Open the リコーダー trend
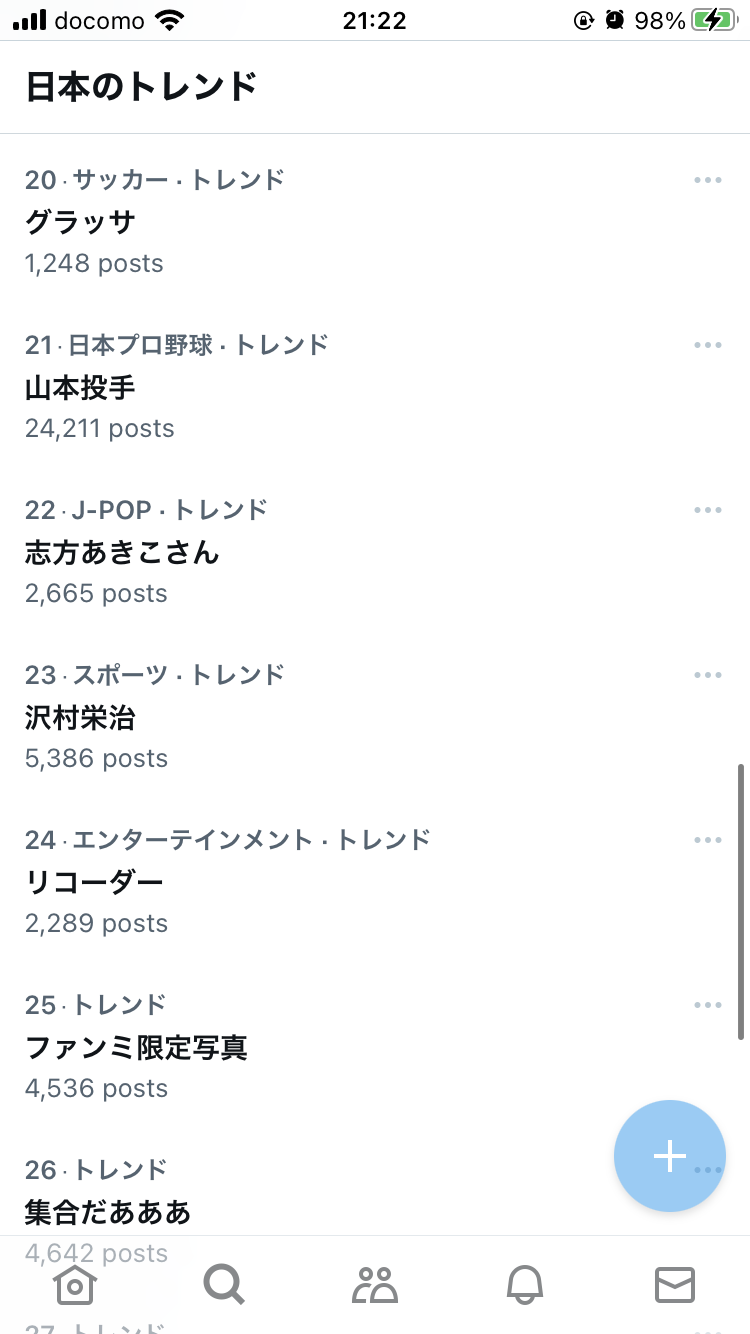The height and width of the screenshot is (1334, 750). pos(375,881)
